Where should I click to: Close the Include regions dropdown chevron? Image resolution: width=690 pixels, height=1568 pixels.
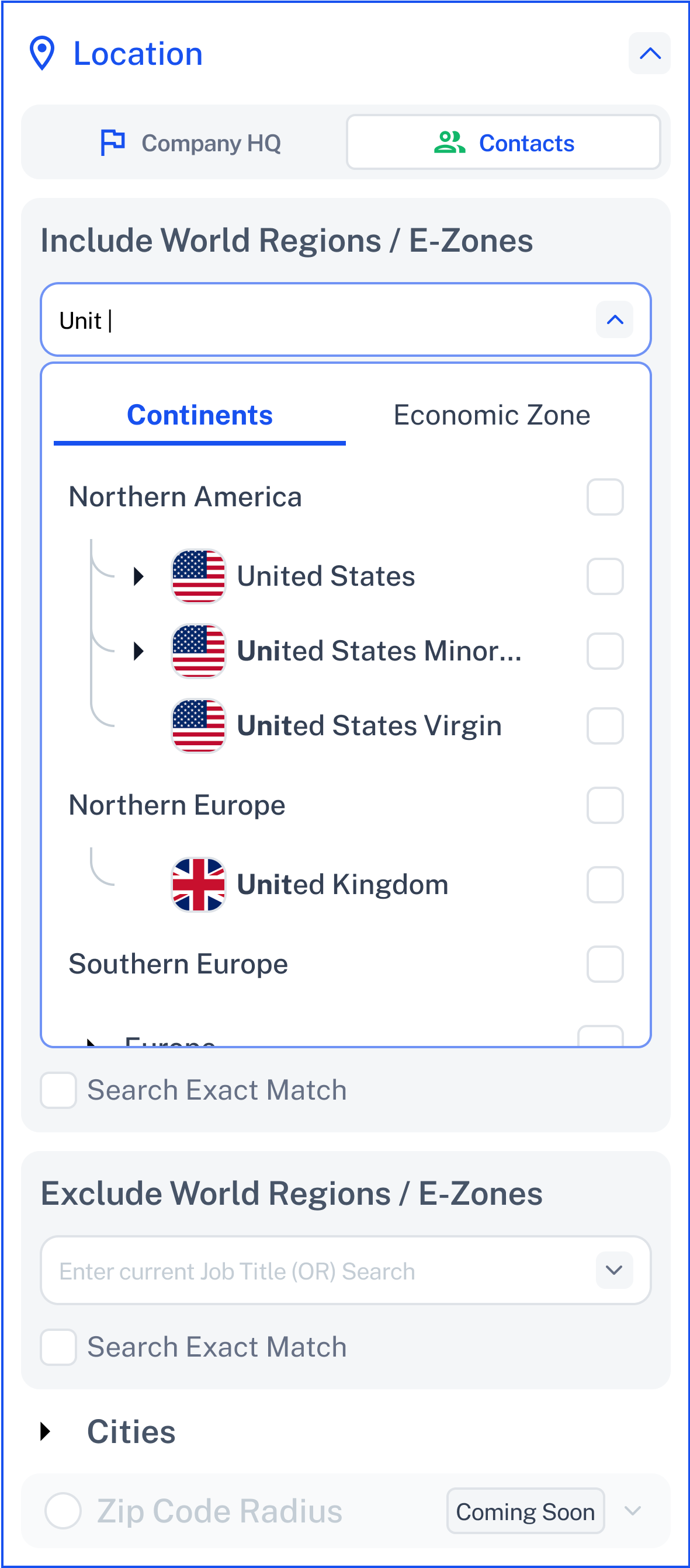coord(615,319)
